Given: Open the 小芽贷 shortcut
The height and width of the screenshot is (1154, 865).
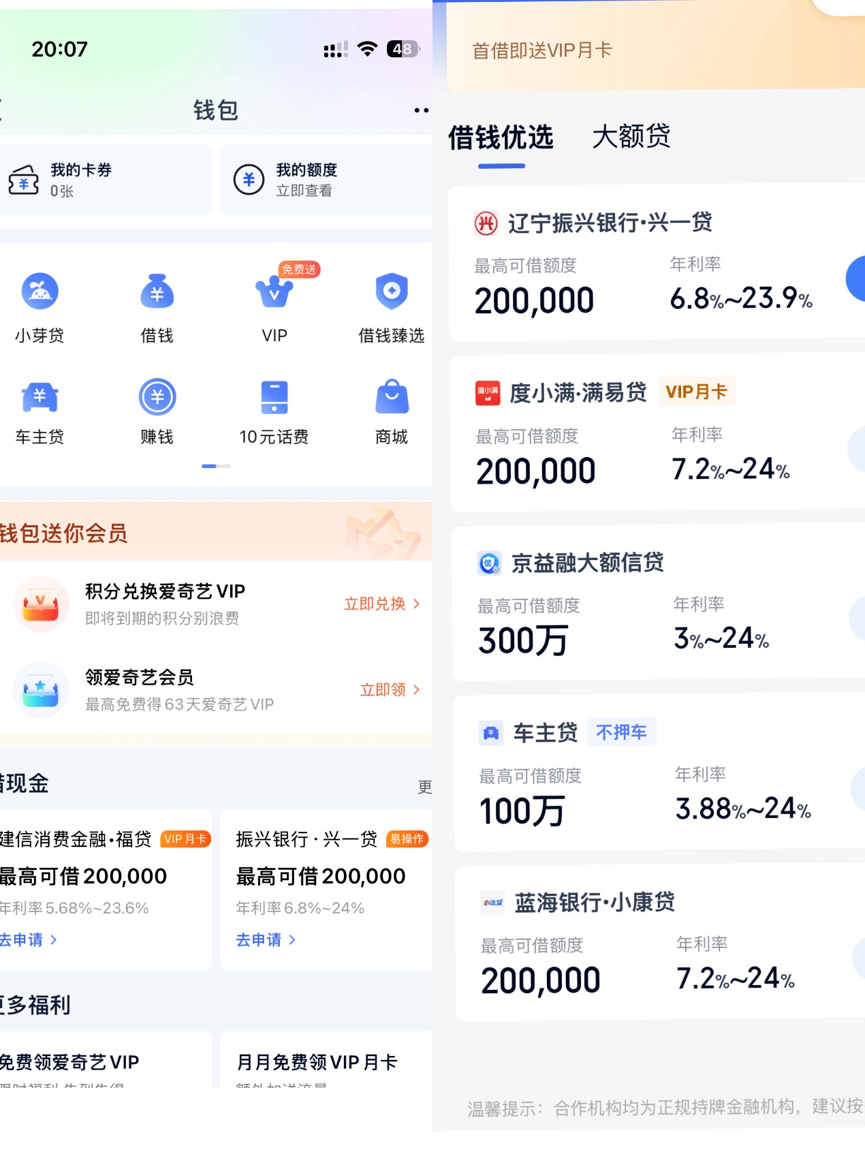Looking at the screenshot, I should (x=40, y=308).
